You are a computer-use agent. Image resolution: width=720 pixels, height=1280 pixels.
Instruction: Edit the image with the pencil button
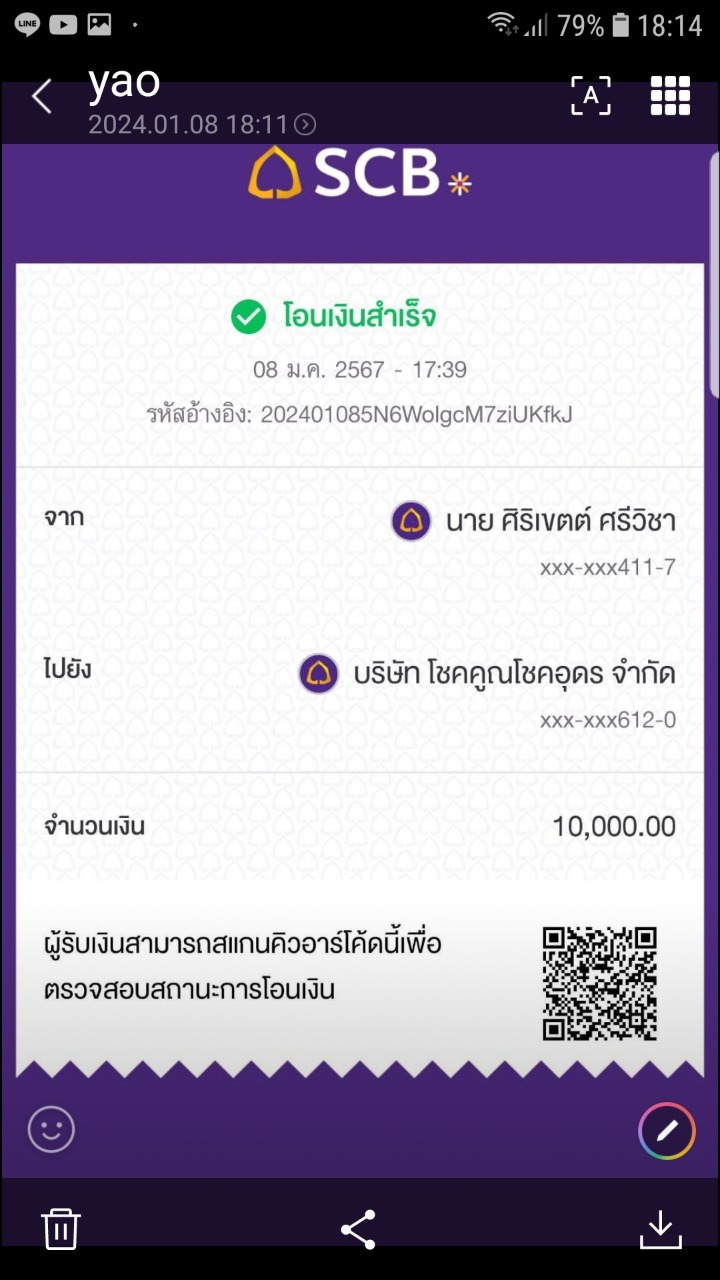(x=666, y=1131)
